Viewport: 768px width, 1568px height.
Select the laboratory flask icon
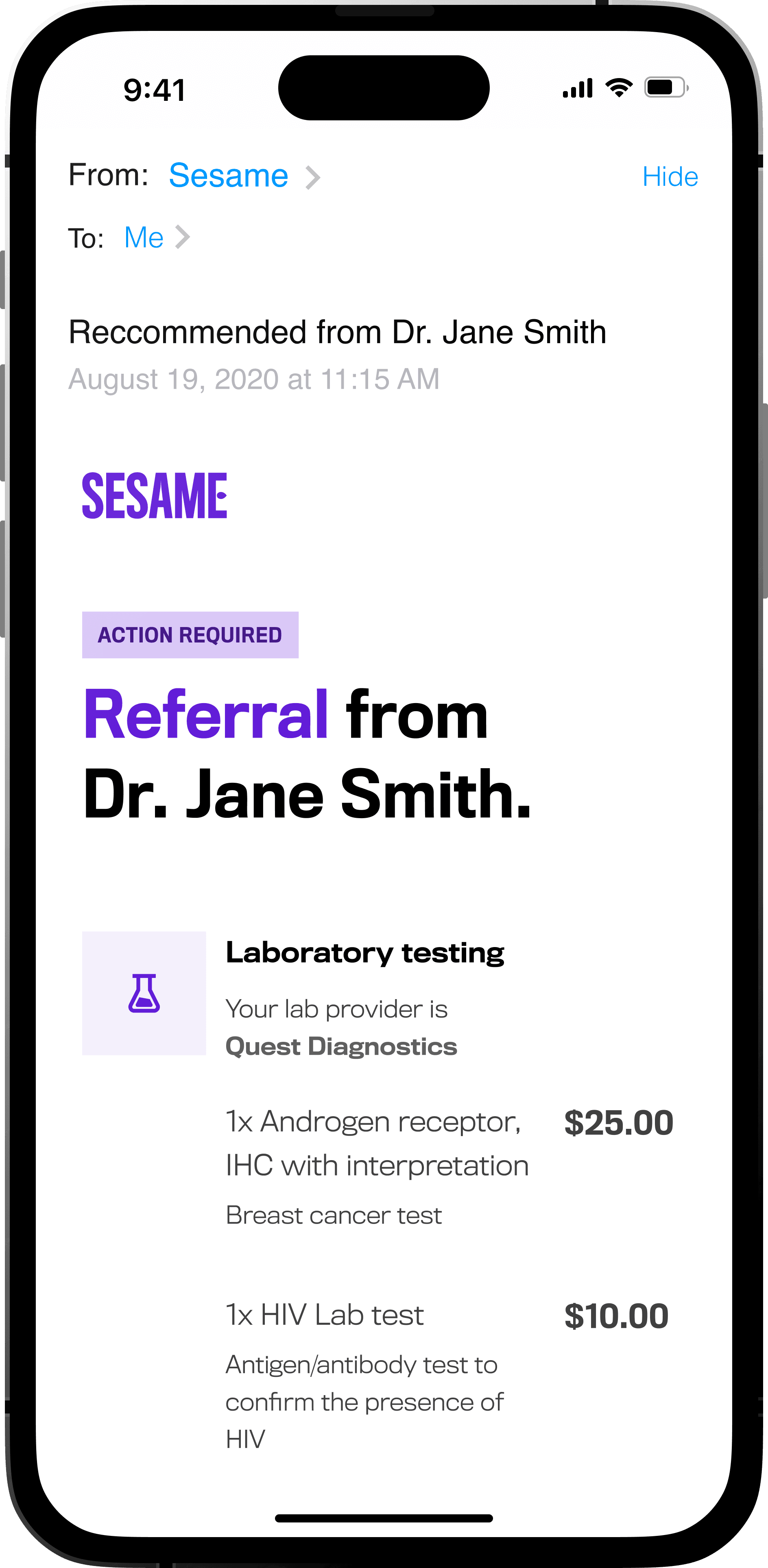(144, 994)
